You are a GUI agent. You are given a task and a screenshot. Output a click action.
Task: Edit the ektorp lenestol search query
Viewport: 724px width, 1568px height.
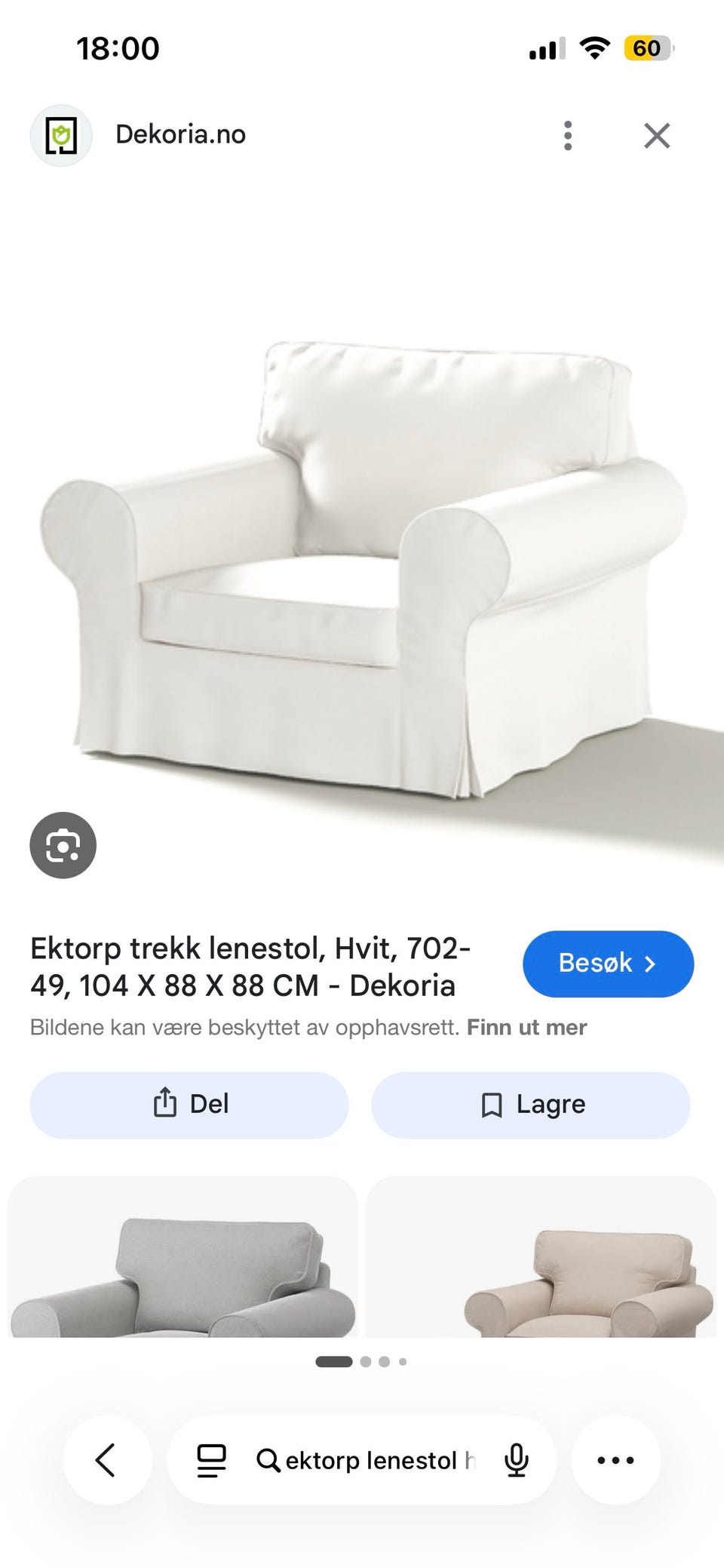[367, 1461]
